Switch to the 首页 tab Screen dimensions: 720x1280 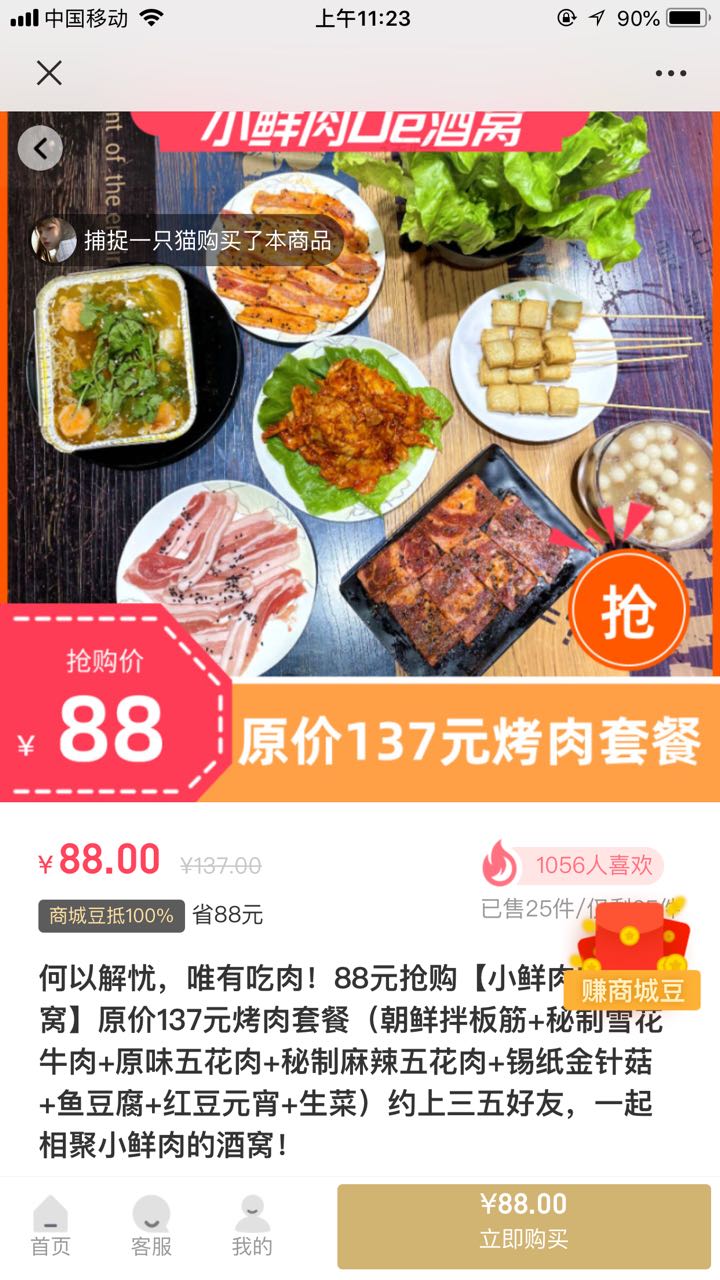50,1226
